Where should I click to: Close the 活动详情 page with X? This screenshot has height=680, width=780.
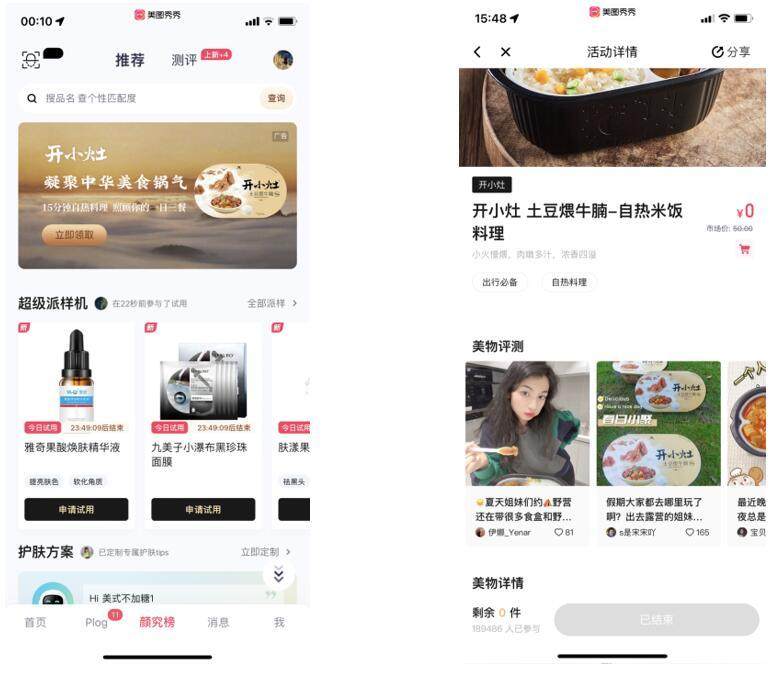coord(505,52)
